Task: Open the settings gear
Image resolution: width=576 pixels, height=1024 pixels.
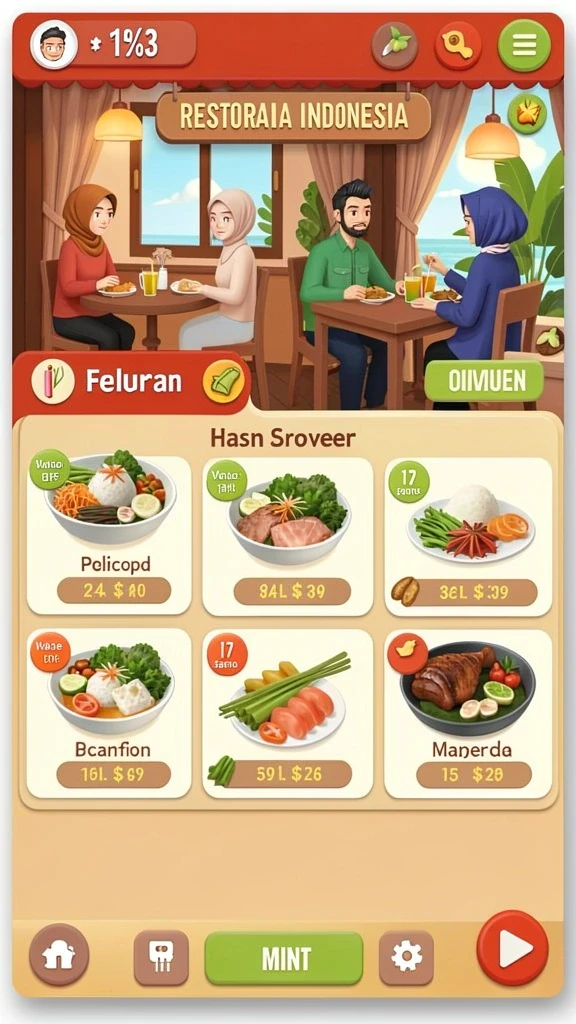Action: pyautogui.click(x=406, y=957)
